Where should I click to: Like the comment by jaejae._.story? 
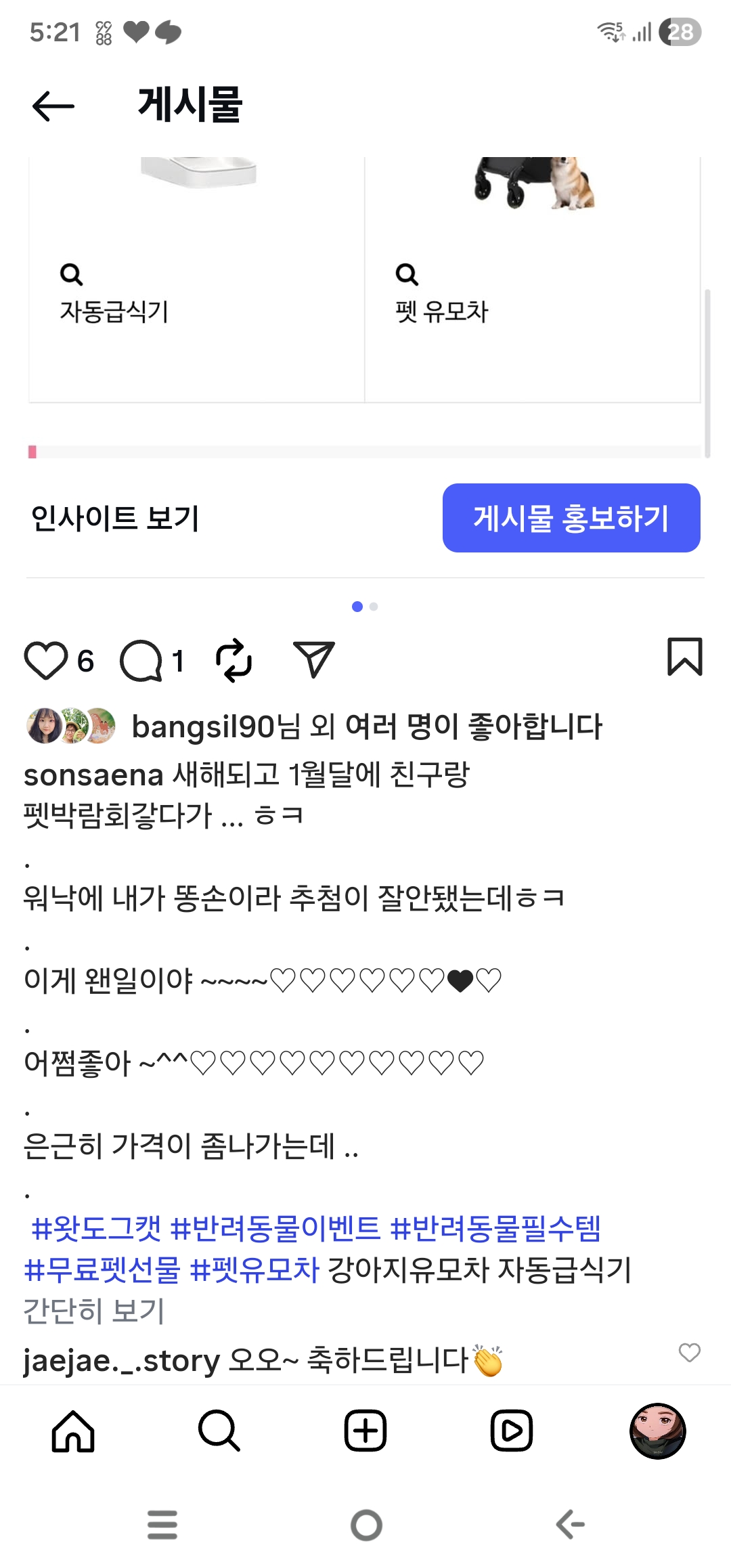pyautogui.click(x=689, y=1353)
